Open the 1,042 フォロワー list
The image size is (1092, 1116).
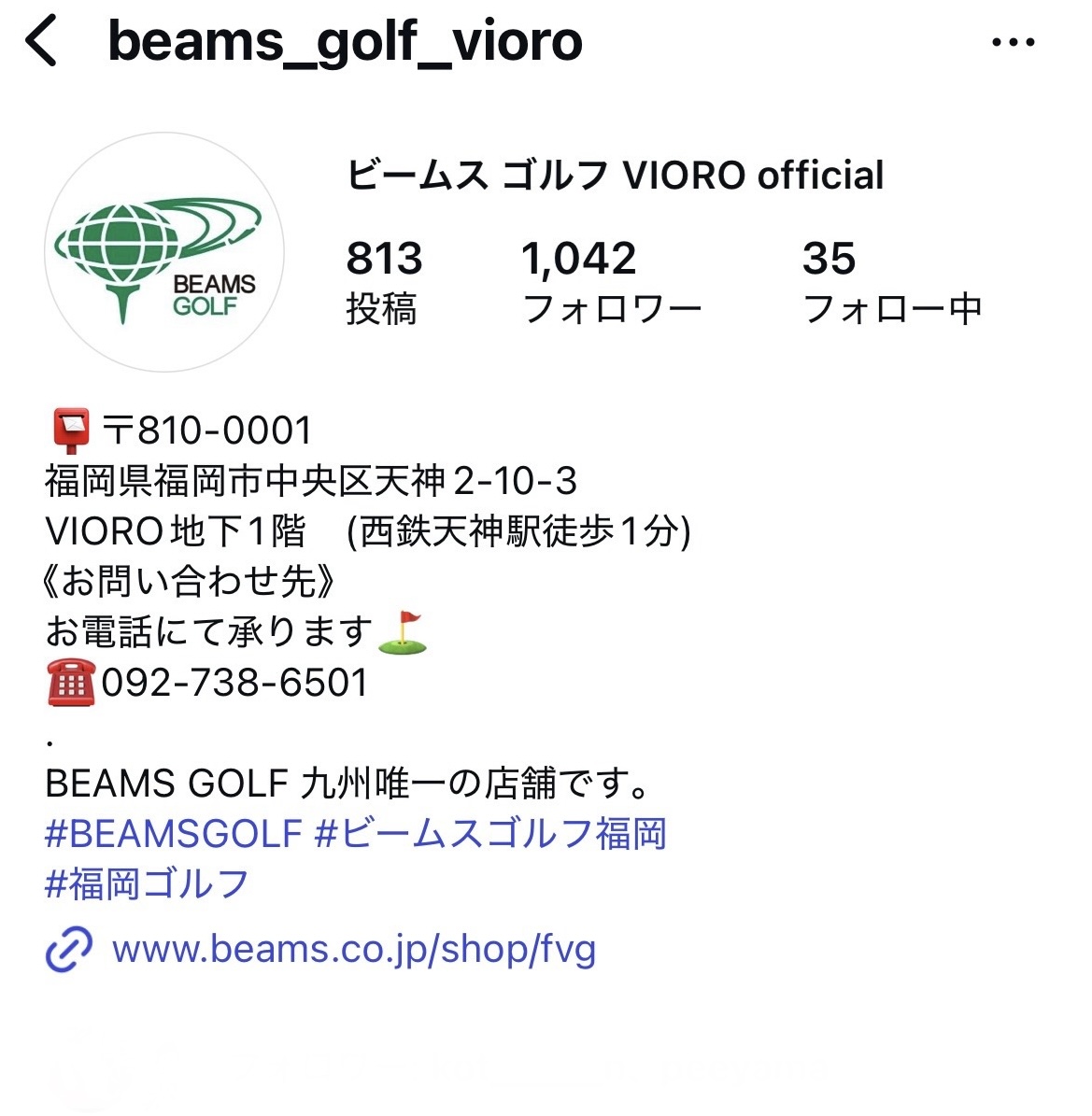tap(611, 282)
